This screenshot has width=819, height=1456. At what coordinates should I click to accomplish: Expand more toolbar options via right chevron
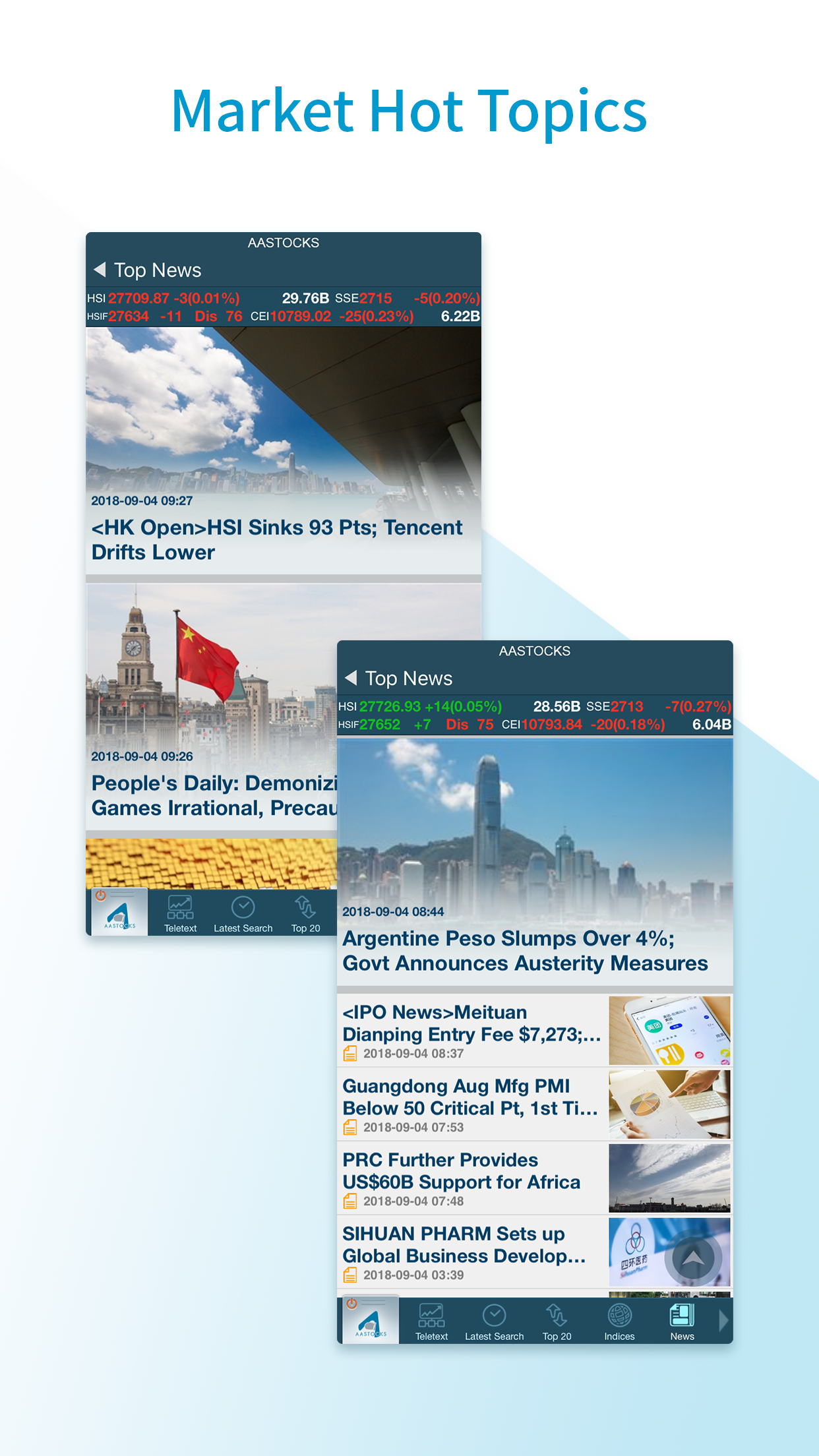pos(724,1321)
